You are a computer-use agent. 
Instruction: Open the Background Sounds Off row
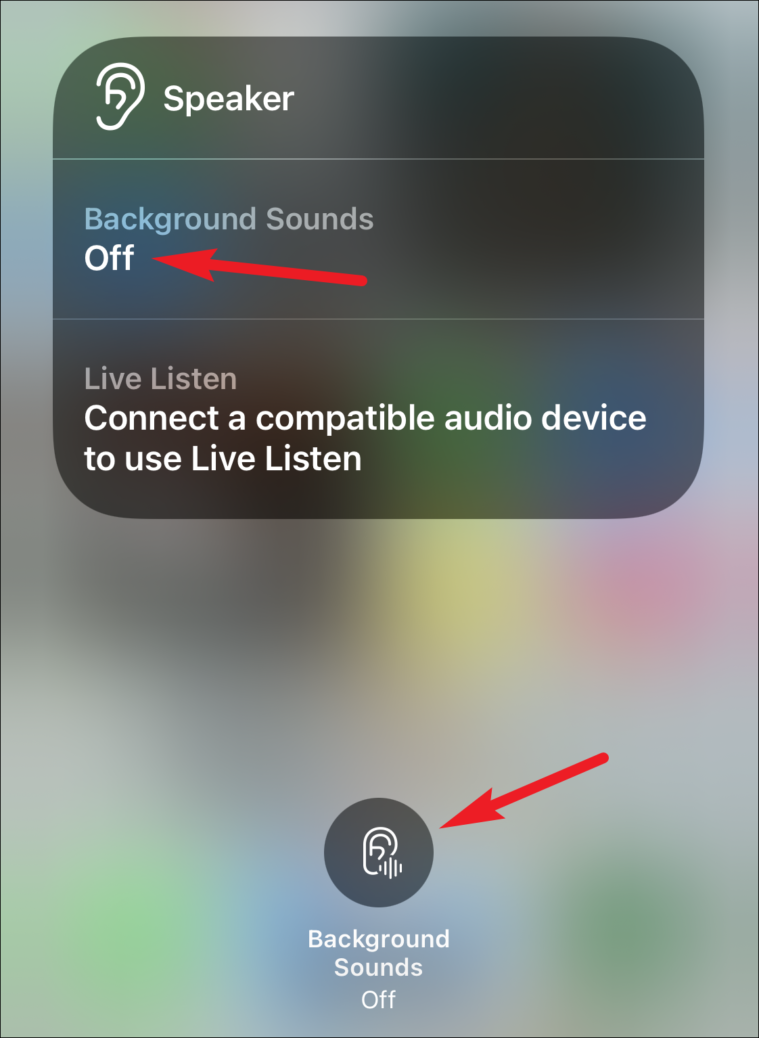pos(378,239)
